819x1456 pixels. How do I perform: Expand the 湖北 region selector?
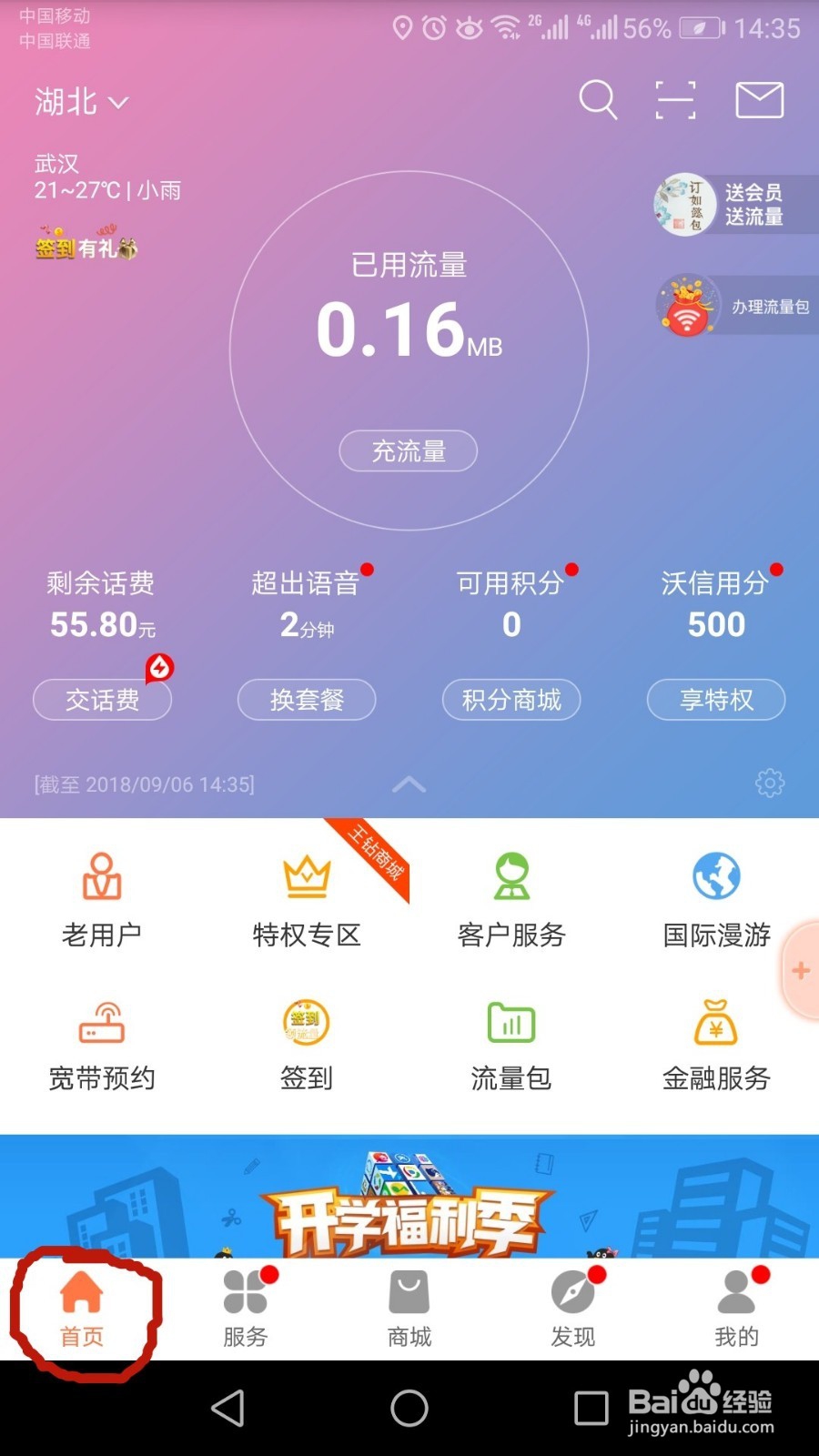point(82,102)
